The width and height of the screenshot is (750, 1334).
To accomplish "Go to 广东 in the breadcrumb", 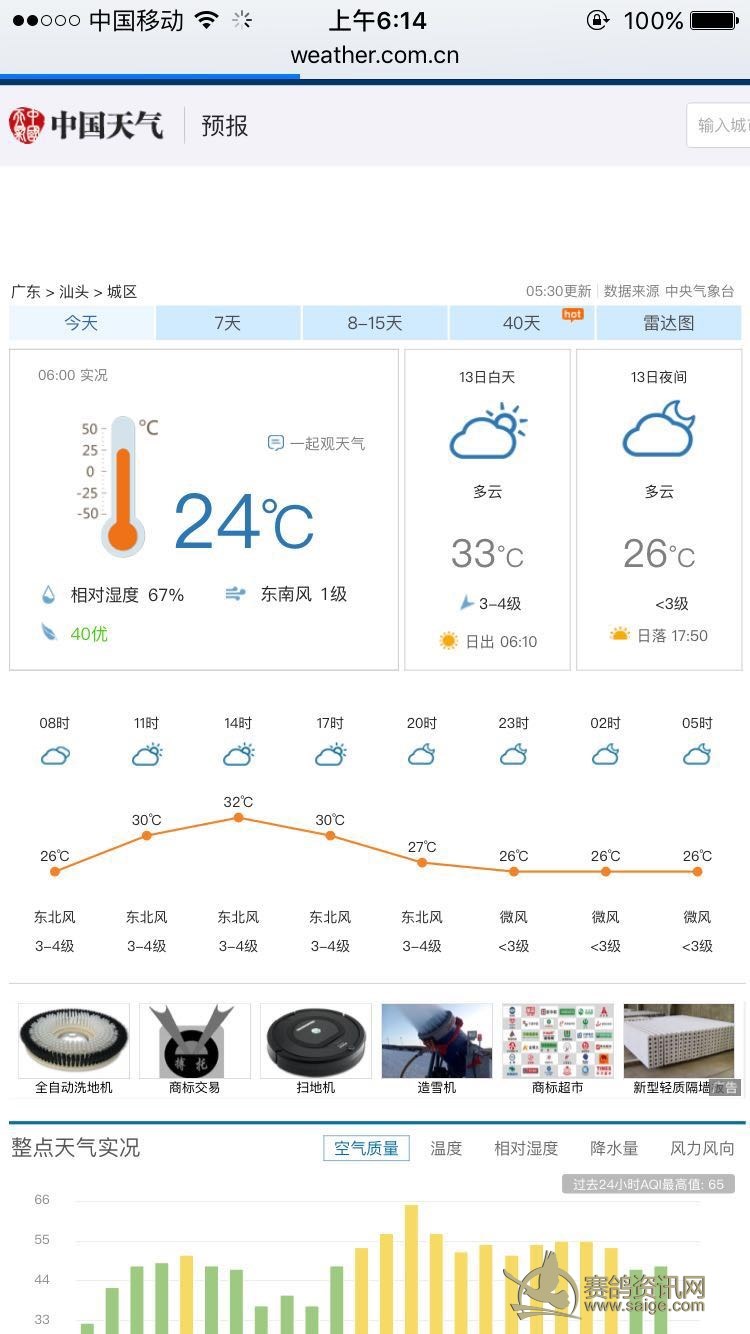I will click(x=26, y=292).
